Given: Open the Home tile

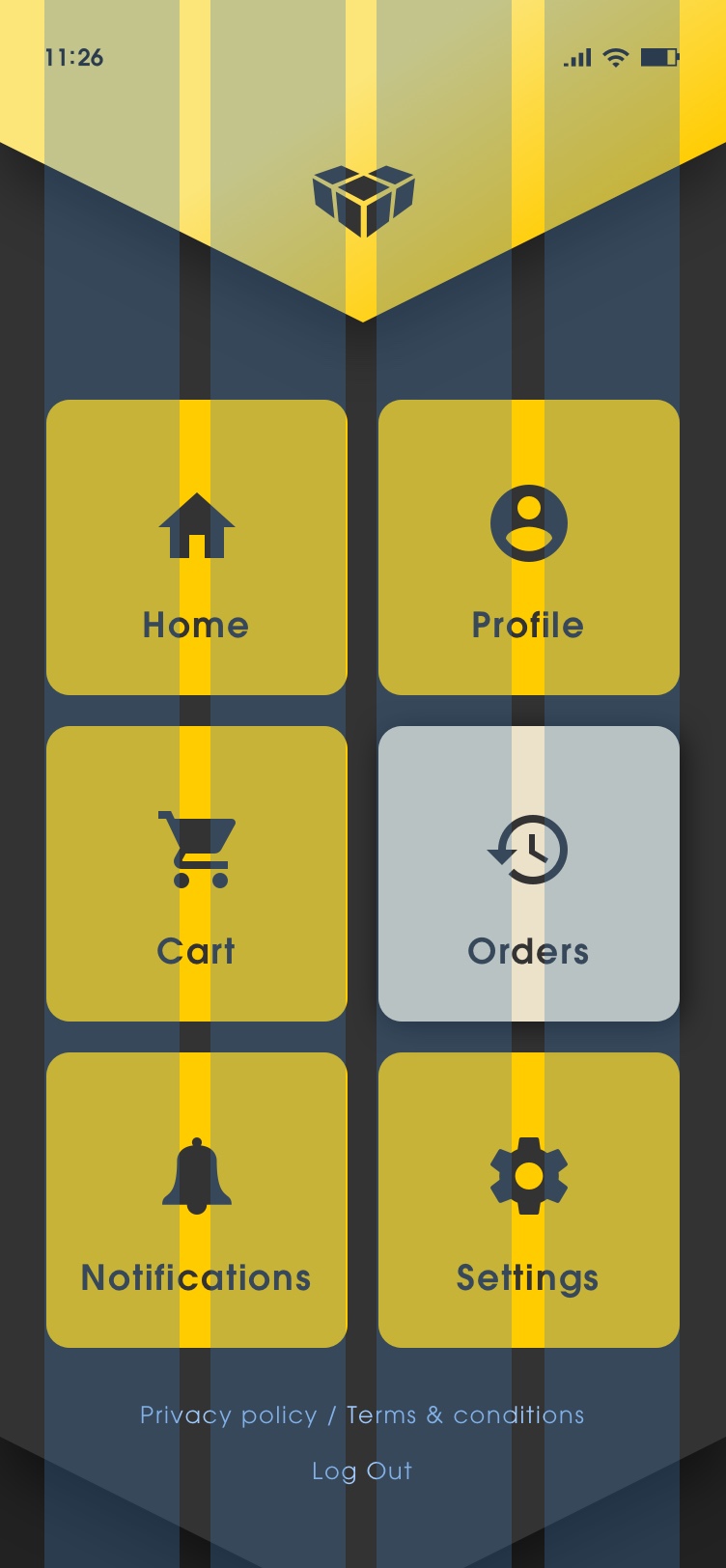Looking at the screenshot, I should click(196, 547).
